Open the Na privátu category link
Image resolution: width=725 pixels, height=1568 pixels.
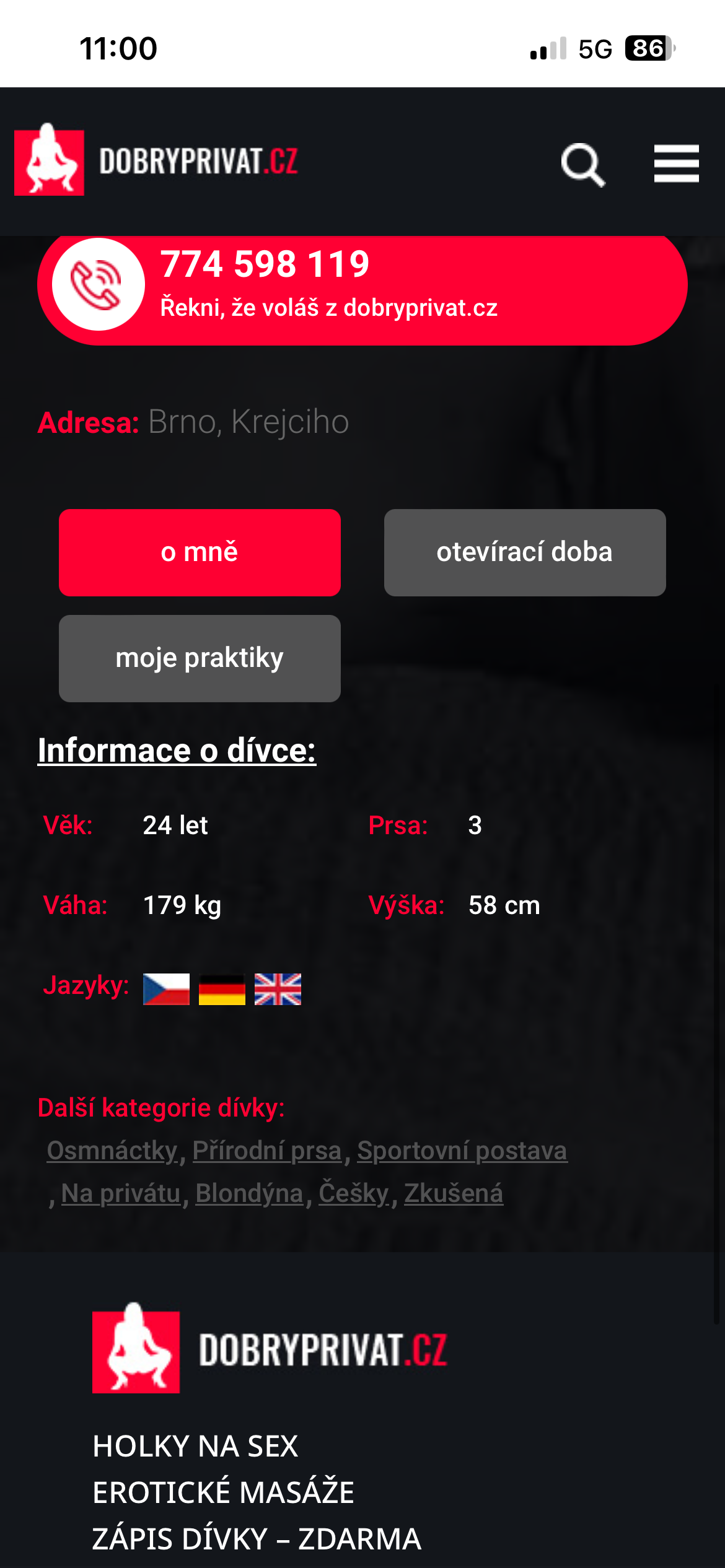(x=121, y=1193)
